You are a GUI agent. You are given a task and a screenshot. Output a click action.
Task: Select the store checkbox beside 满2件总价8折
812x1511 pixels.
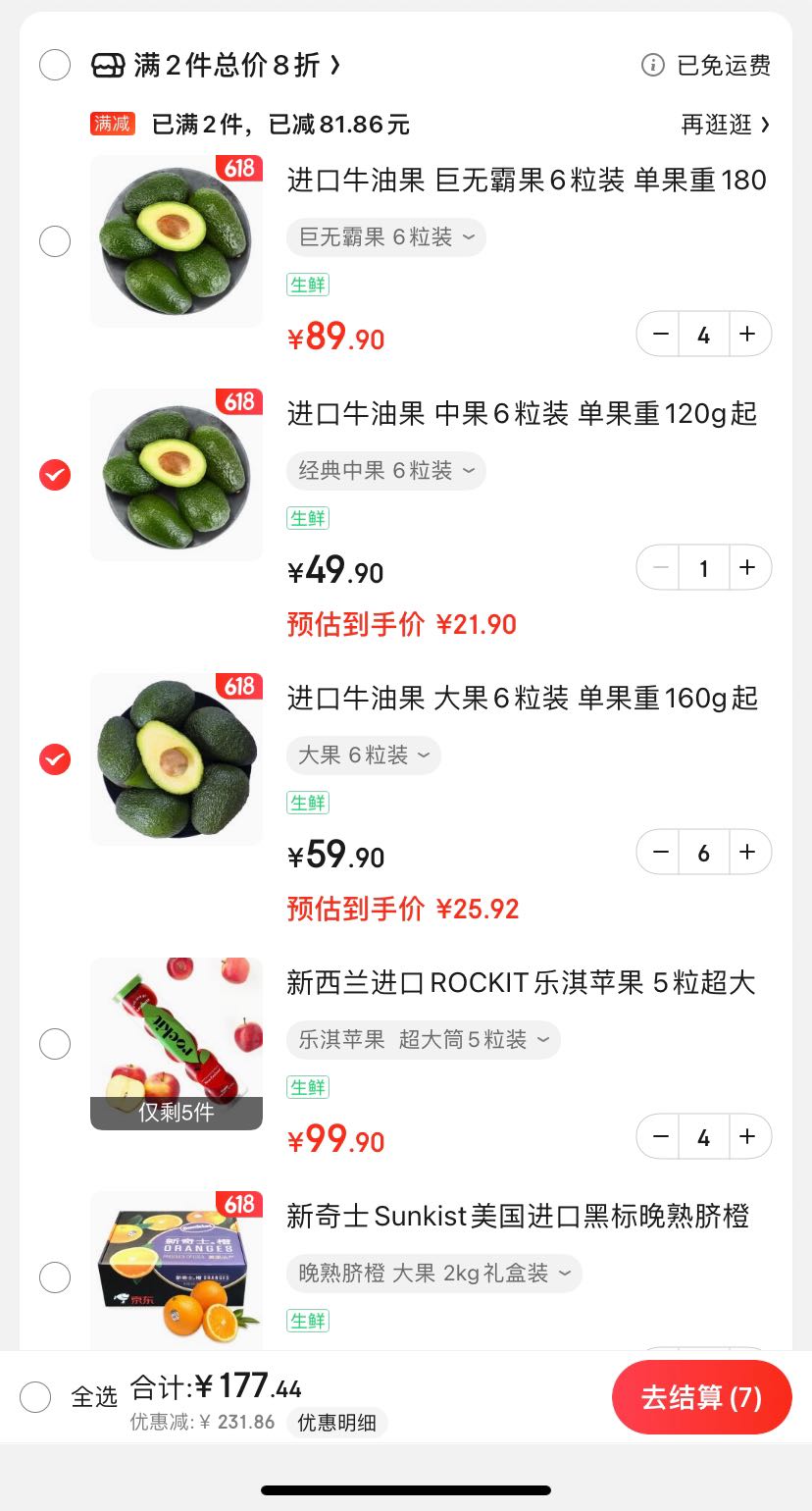pos(55,66)
